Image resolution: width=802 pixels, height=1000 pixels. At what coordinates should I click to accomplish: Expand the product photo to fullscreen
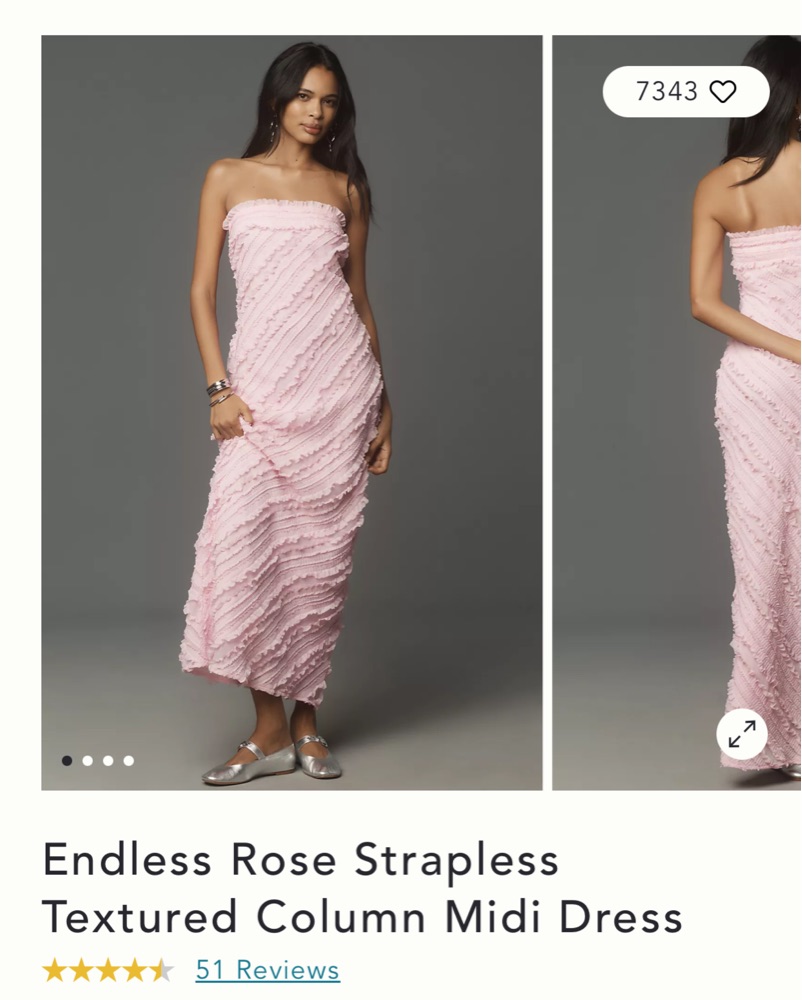click(x=742, y=735)
